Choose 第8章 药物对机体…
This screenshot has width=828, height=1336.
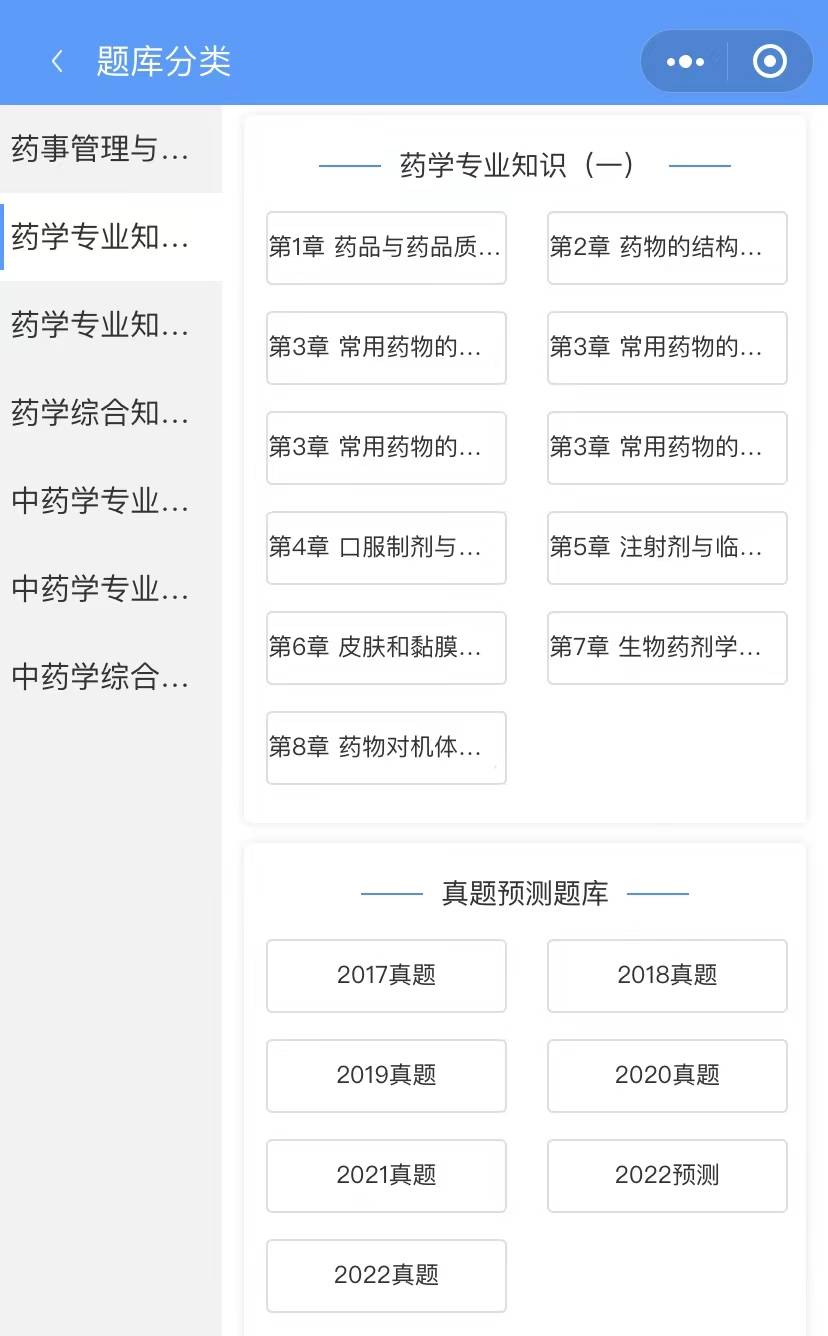pos(386,748)
